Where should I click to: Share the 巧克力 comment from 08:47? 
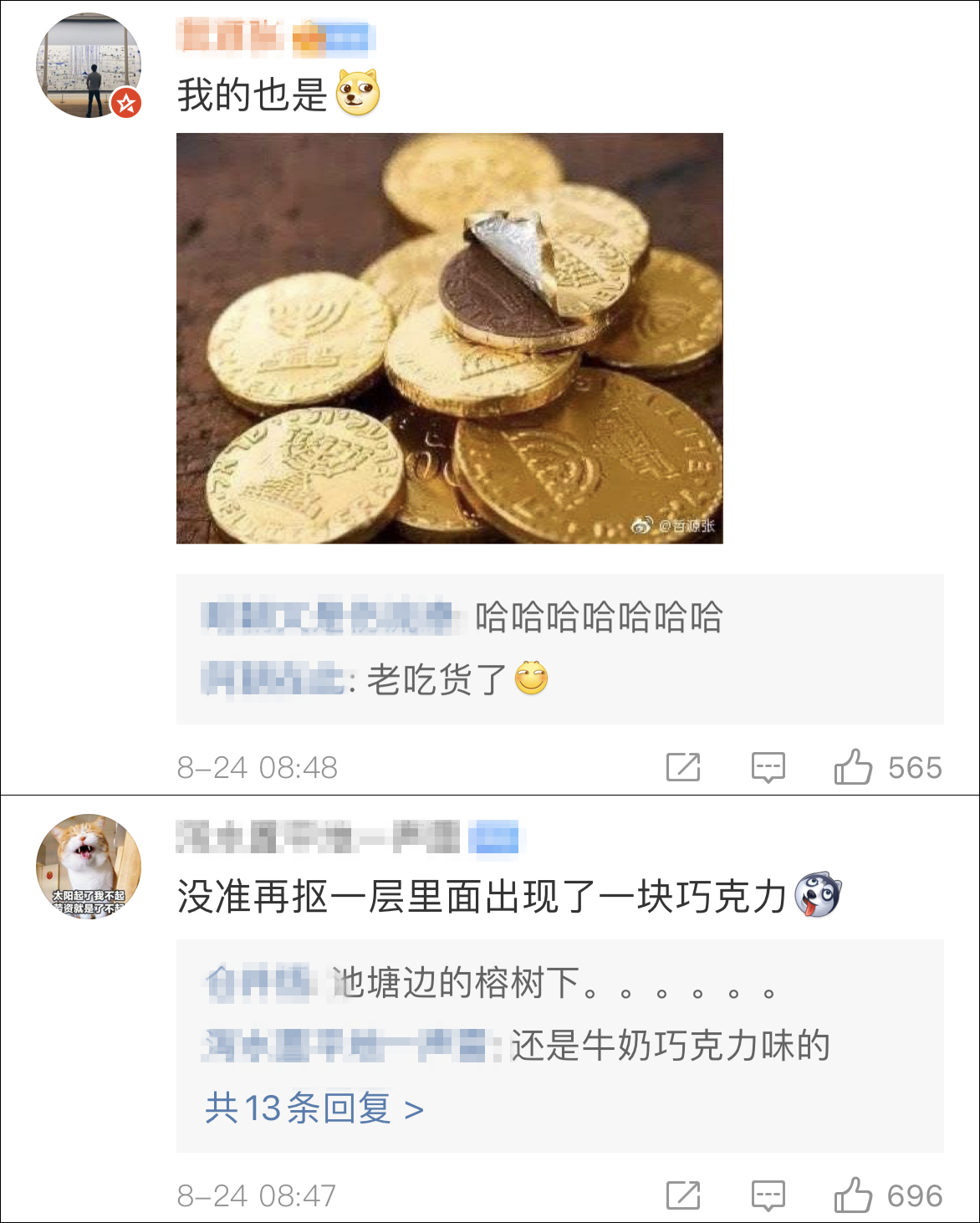[x=682, y=1195]
